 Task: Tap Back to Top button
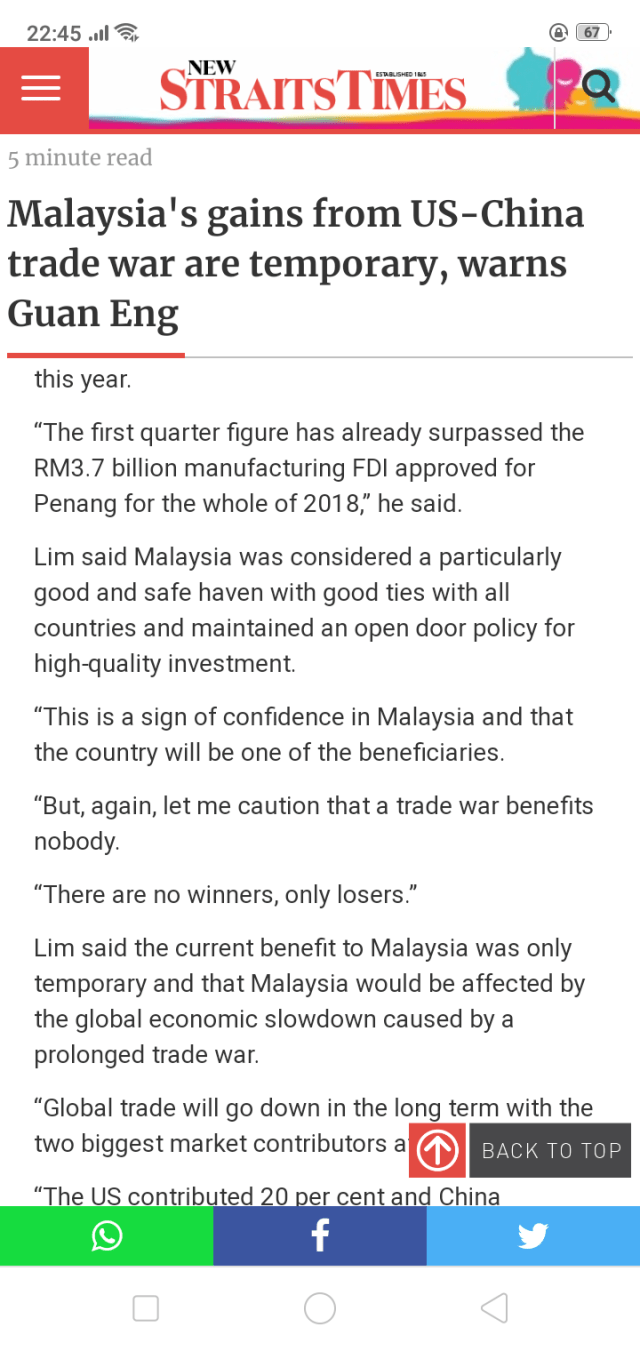click(x=520, y=1150)
